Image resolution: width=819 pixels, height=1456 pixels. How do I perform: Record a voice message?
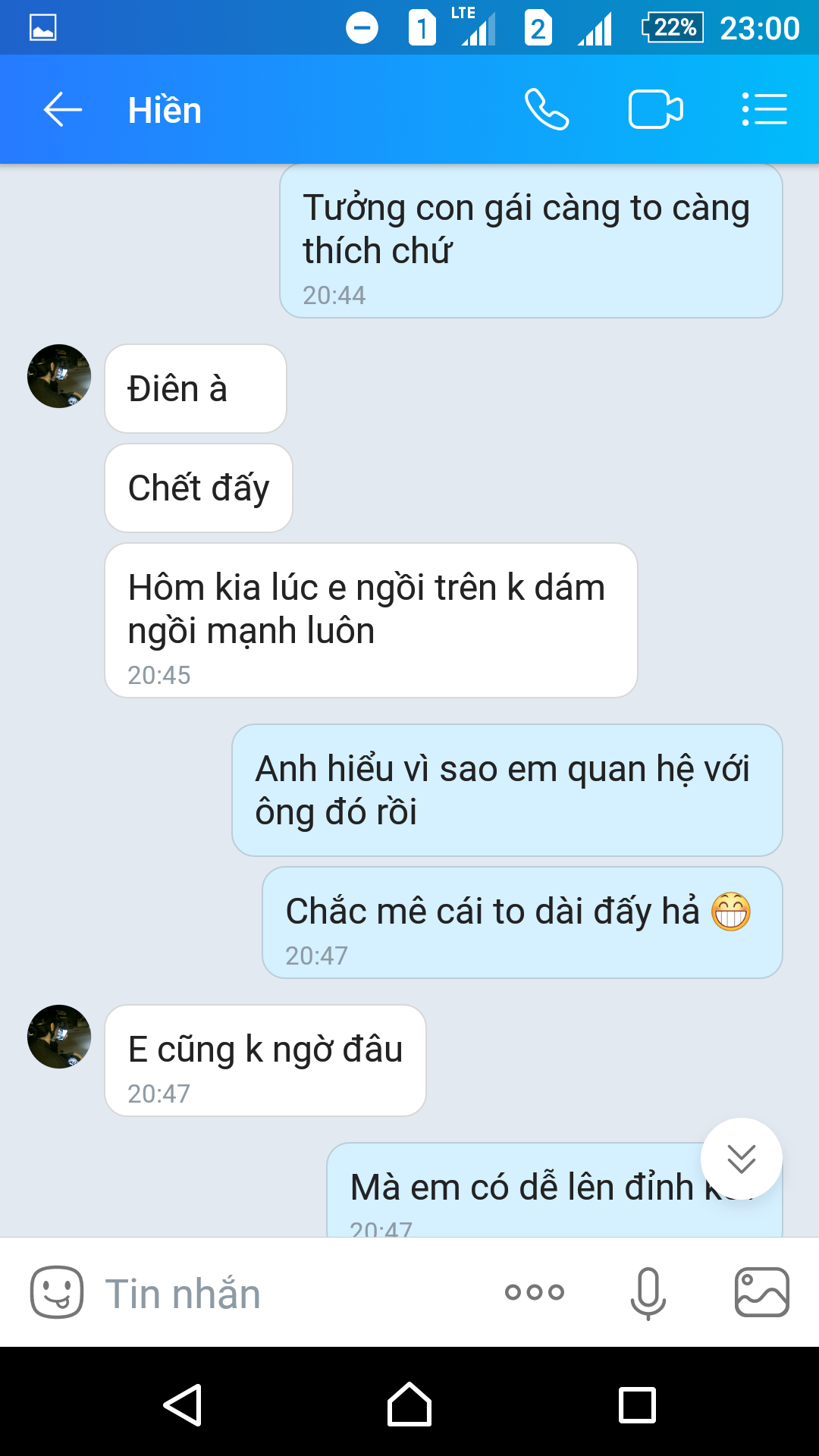coord(648,1292)
